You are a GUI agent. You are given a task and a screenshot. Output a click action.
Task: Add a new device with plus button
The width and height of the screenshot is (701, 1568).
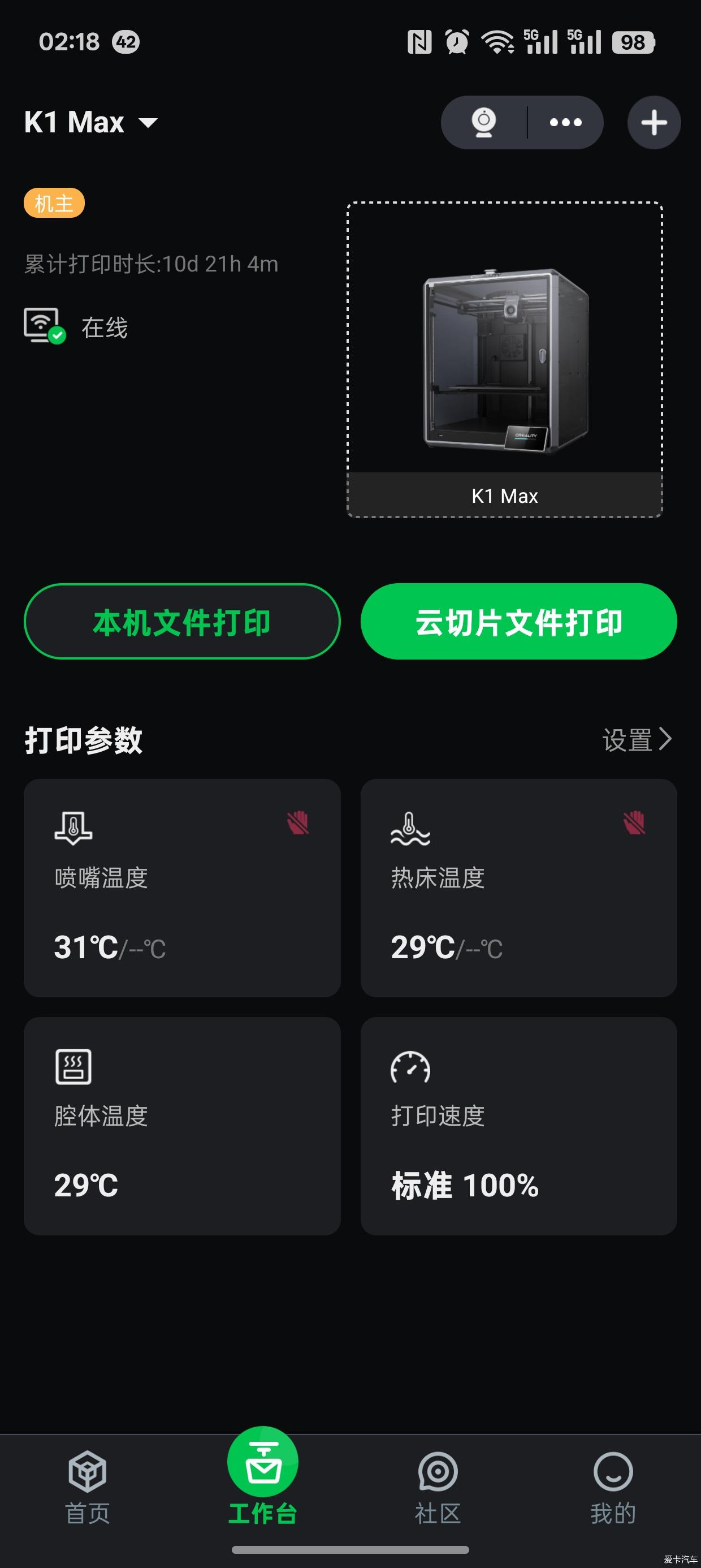(x=654, y=122)
